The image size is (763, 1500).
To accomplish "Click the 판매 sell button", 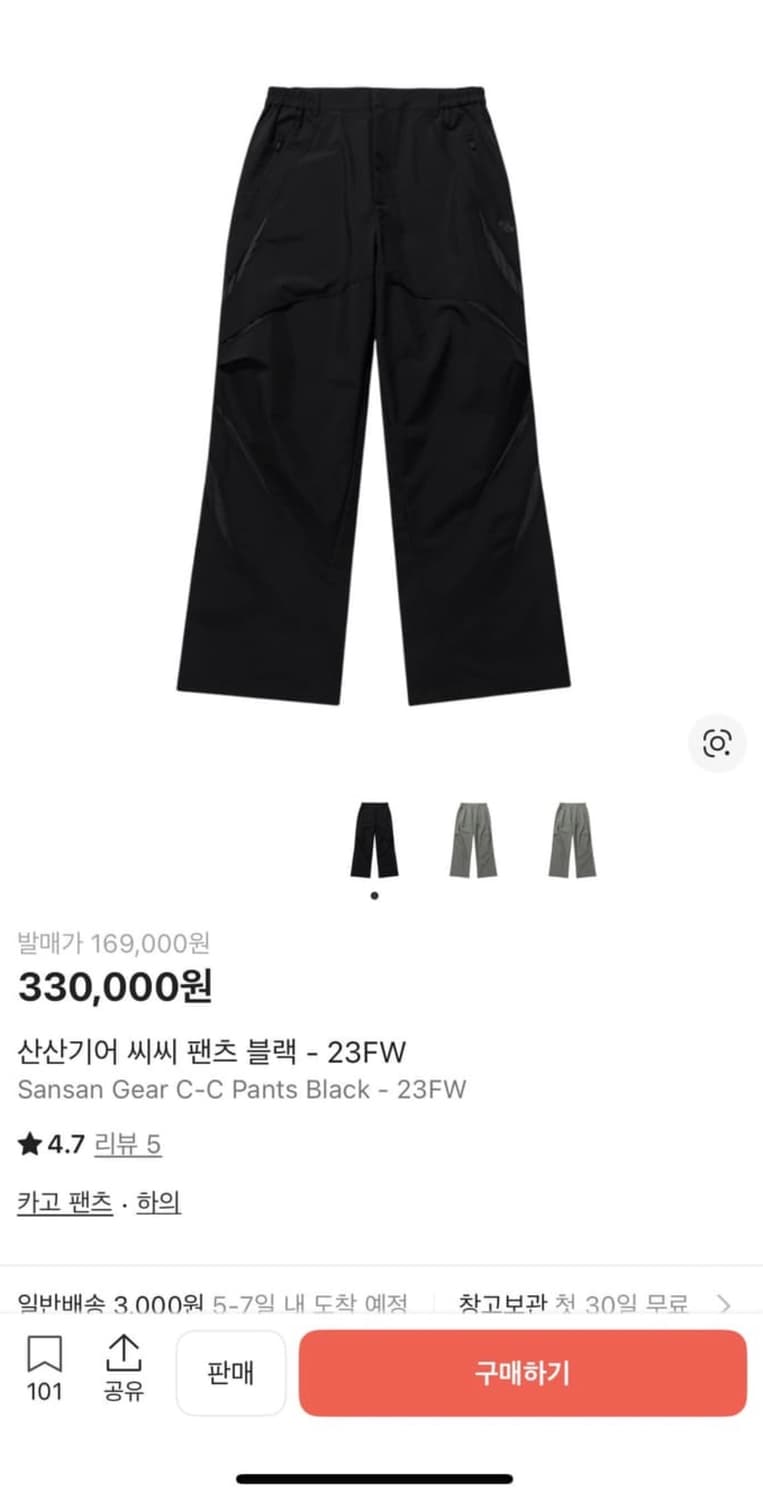I will (x=230, y=1373).
